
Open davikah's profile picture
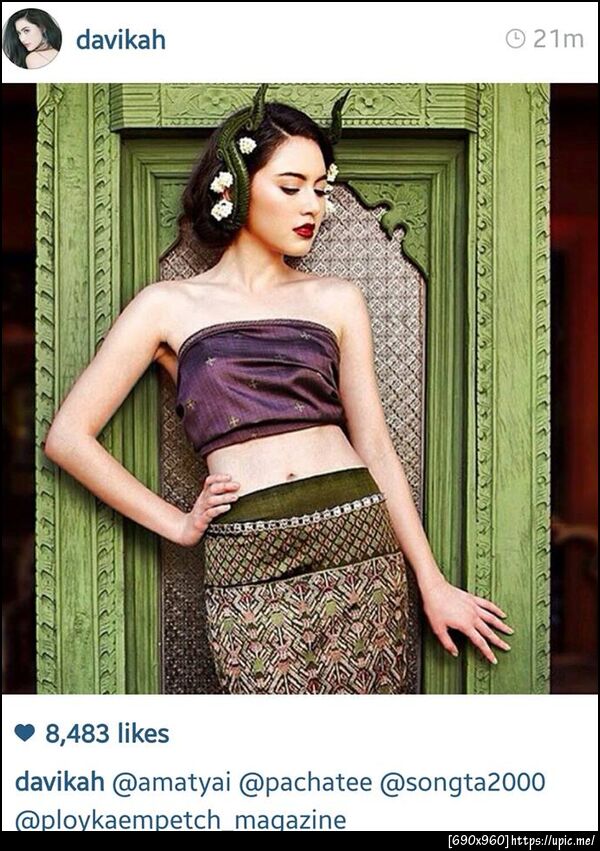coord(32,39)
